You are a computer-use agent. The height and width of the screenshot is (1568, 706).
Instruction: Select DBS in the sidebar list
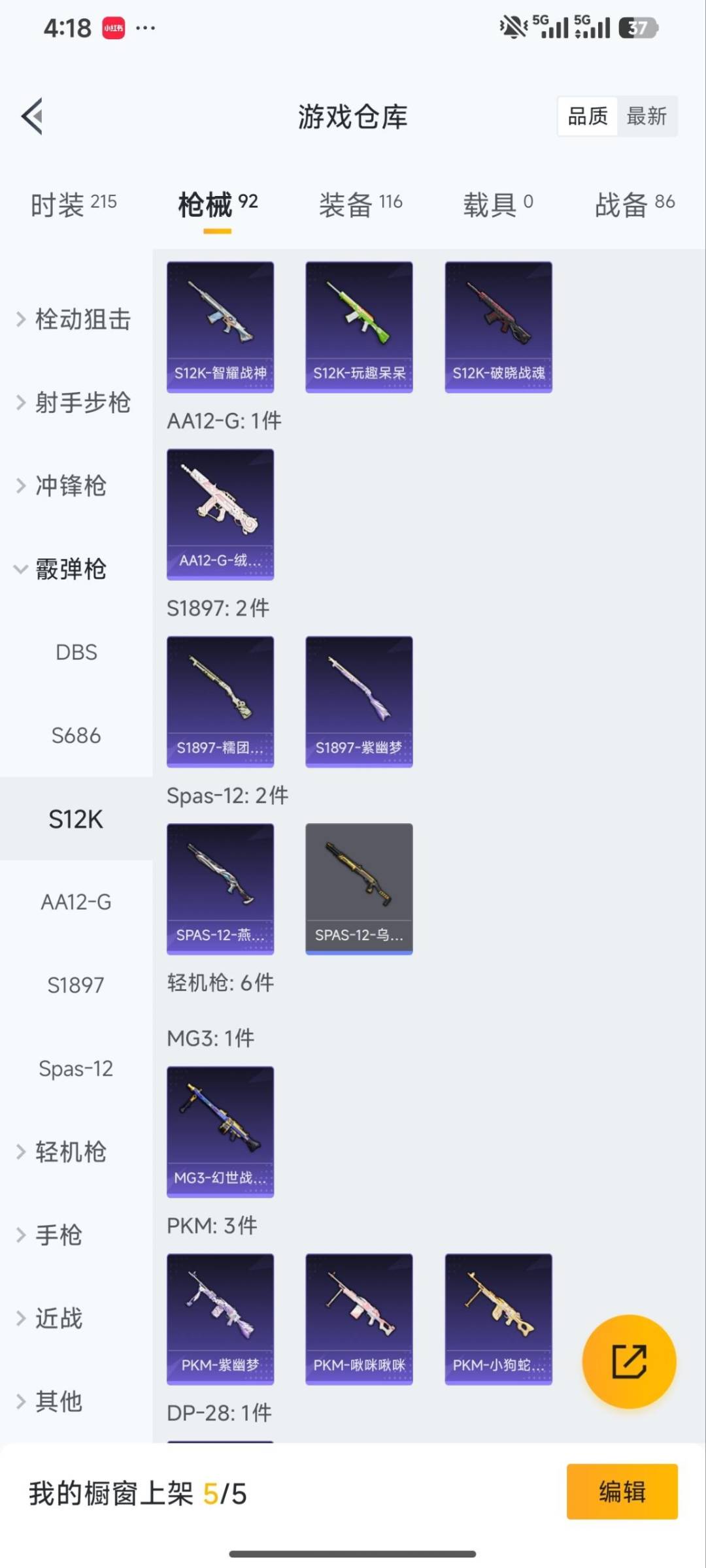point(76,652)
